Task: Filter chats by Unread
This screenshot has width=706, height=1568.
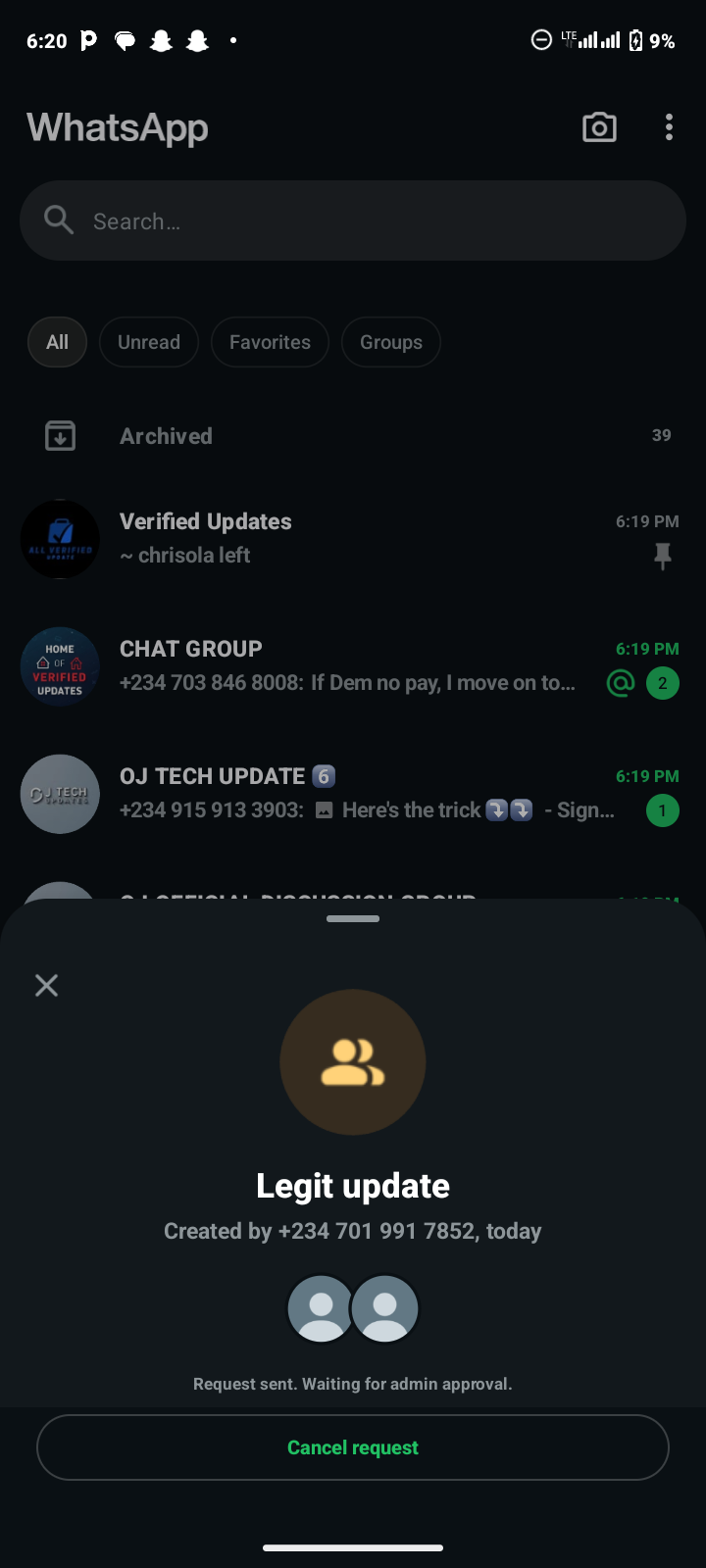Action: pyautogui.click(x=149, y=342)
